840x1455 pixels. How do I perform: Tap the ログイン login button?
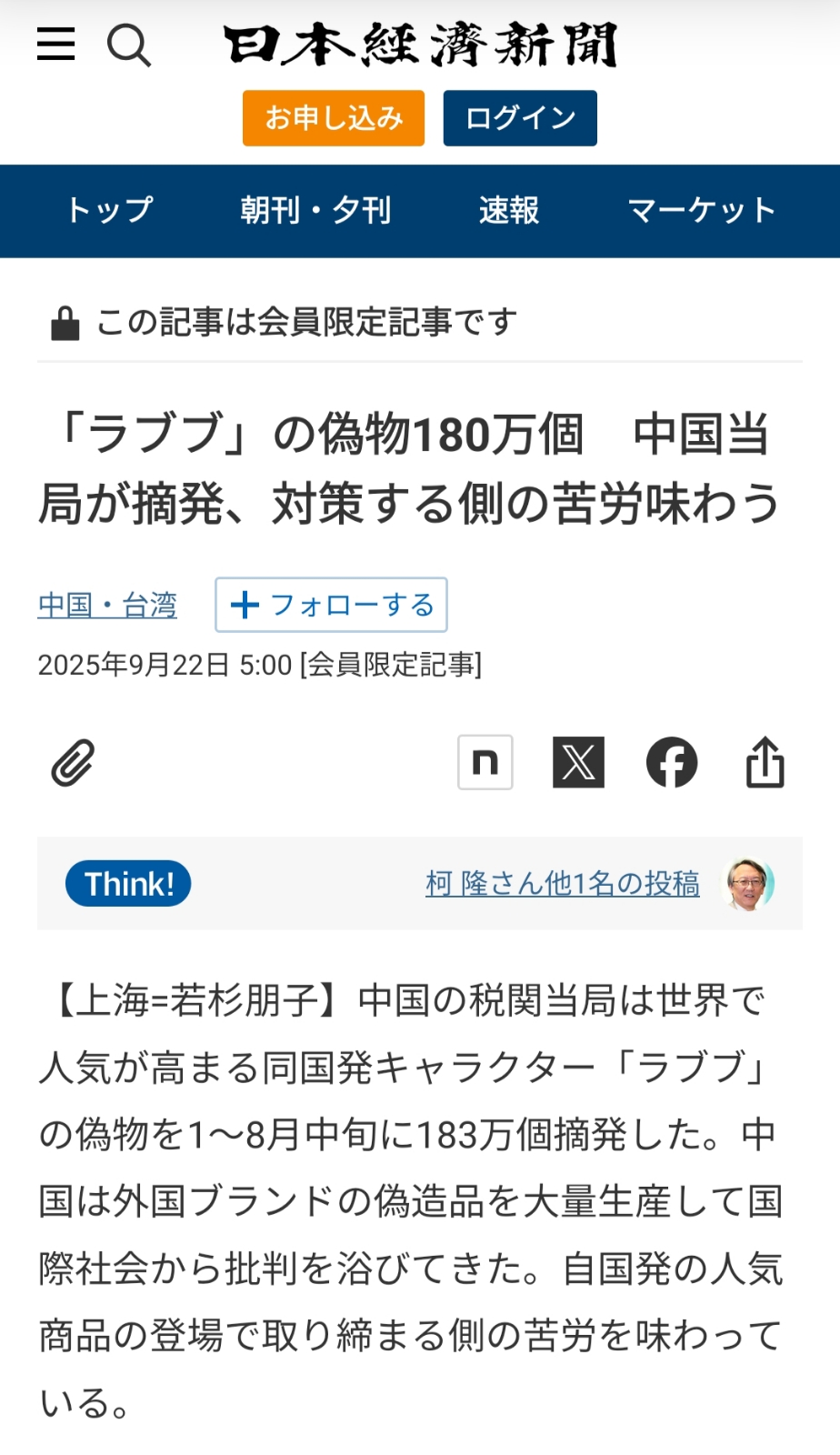(x=520, y=118)
